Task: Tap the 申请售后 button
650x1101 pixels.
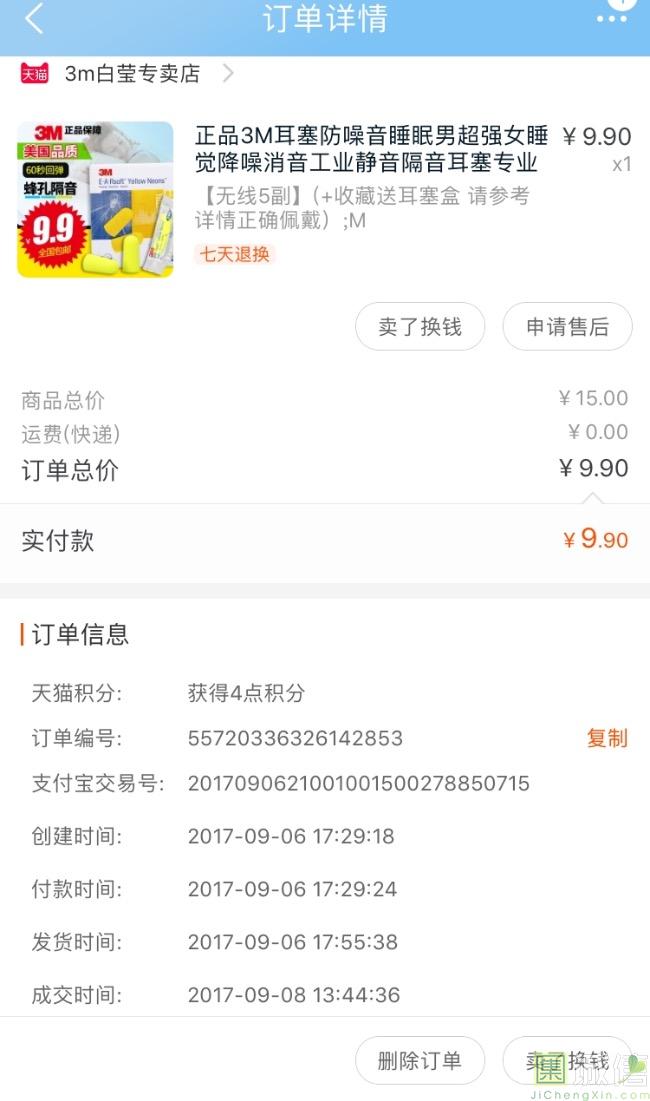Action: [x=567, y=327]
